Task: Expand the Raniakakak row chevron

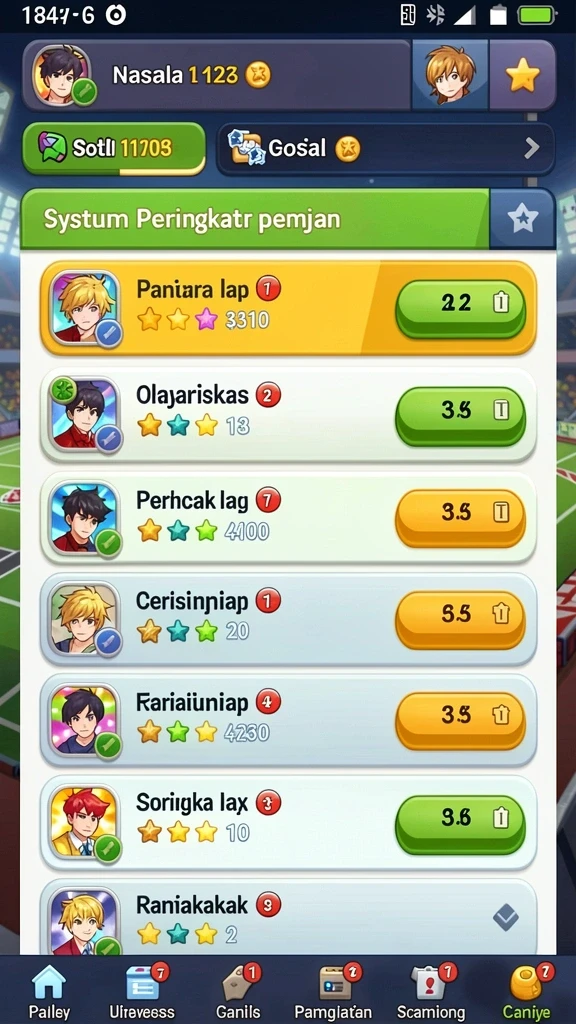Action: pyautogui.click(x=505, y=918)
